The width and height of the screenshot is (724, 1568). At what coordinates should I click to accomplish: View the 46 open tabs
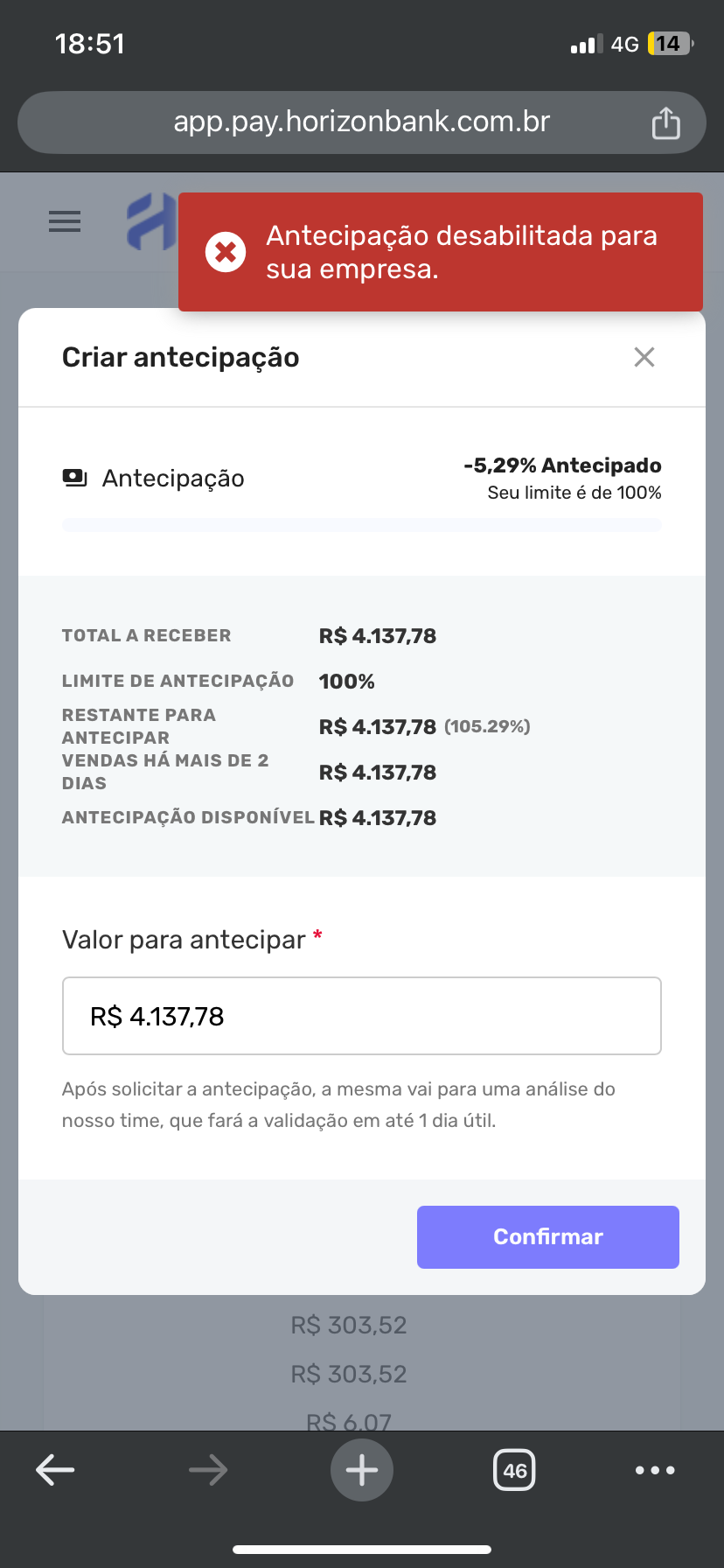(515, 1470)
